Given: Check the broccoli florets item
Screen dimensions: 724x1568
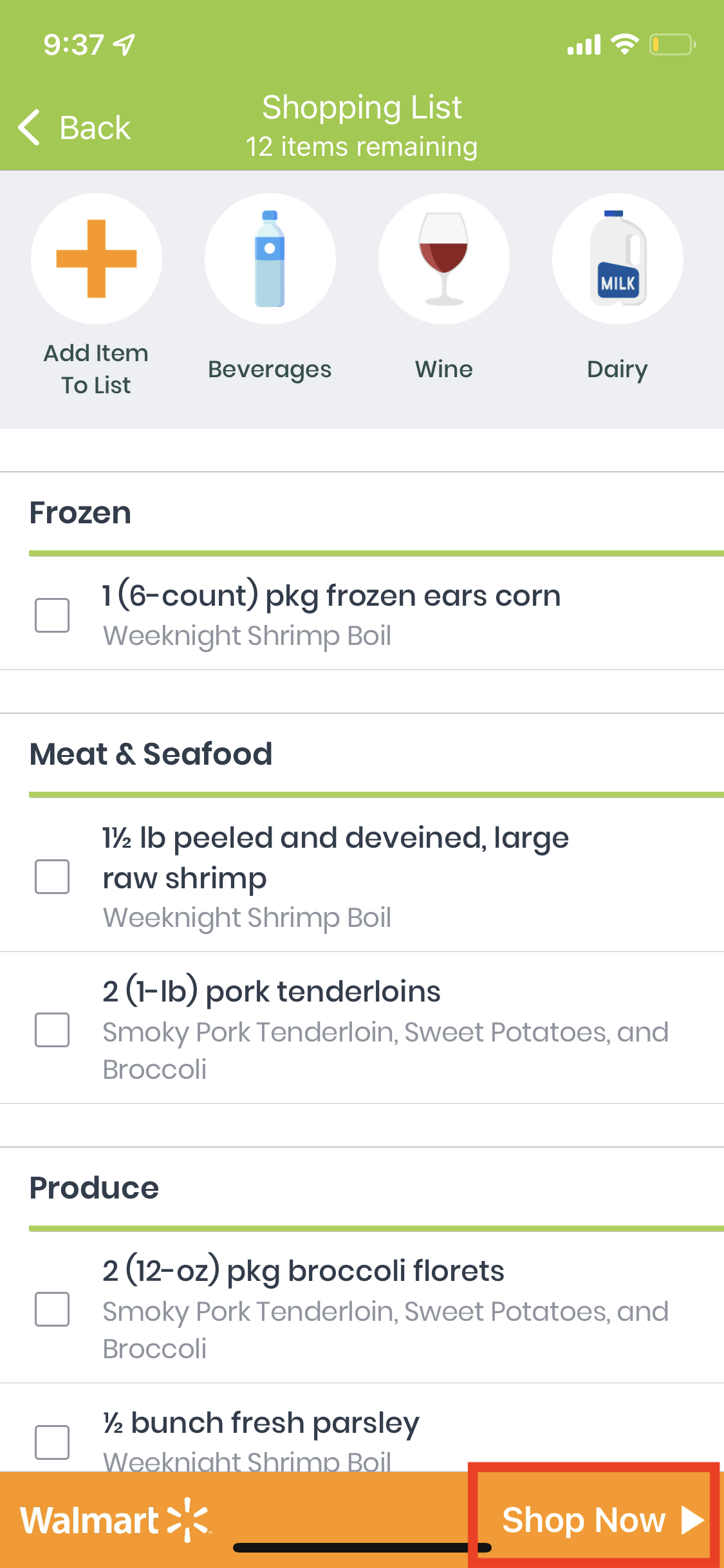Looking at the screenshot, I should (x=52, y=1309).
